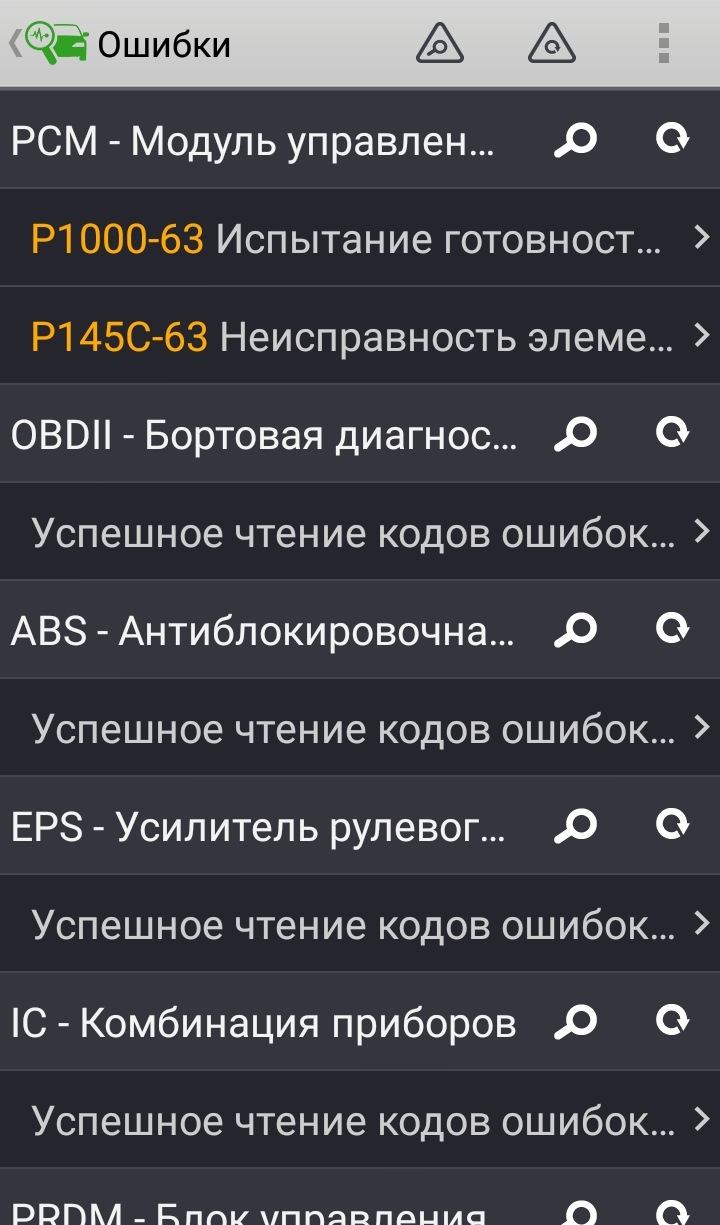Refresh the PCM module errors
The height and width of the screenshot is (1225, 720).
[x=672, y=140]
